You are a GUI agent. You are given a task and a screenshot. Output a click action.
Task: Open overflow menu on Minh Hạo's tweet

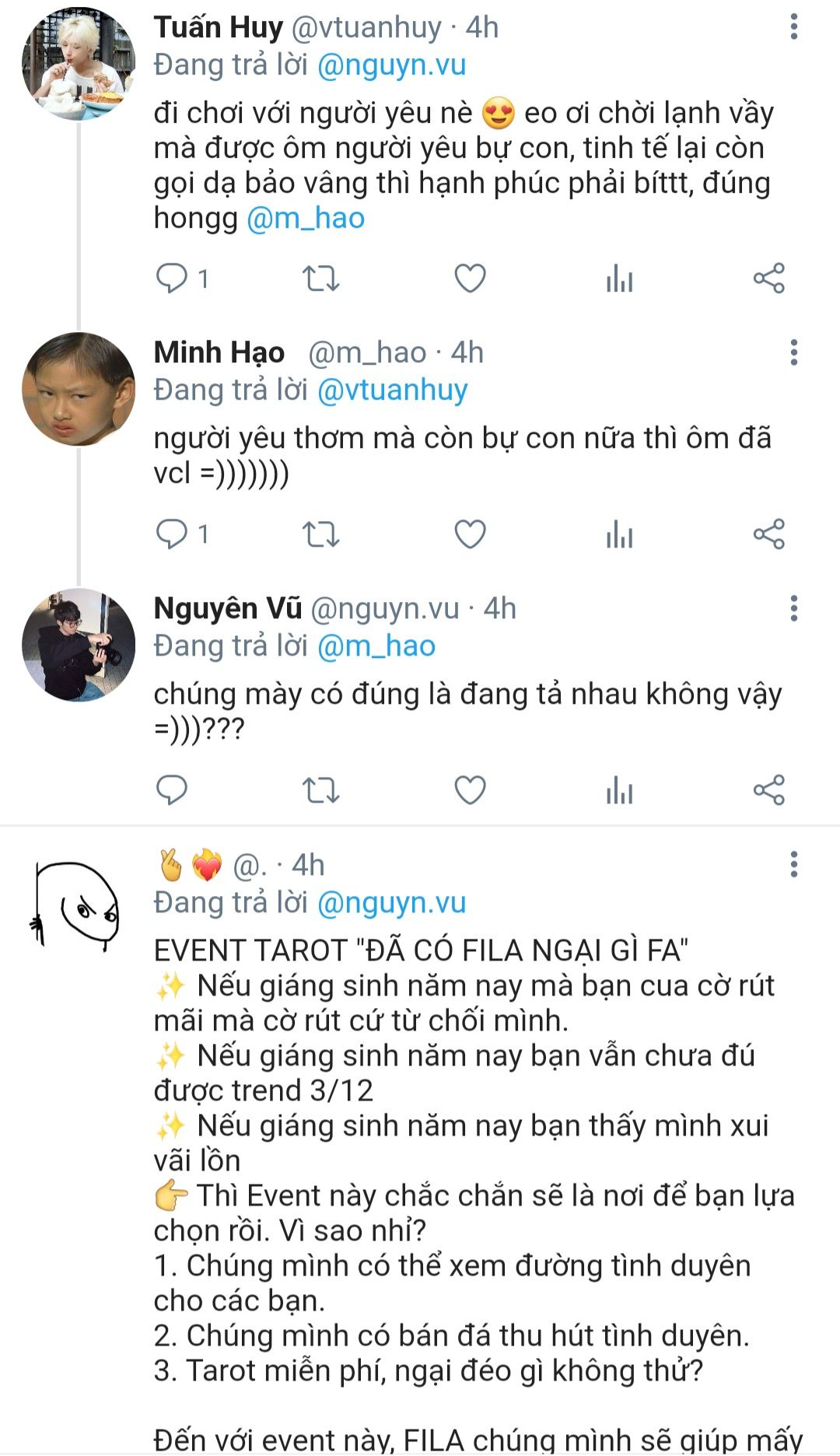point(793,352)
